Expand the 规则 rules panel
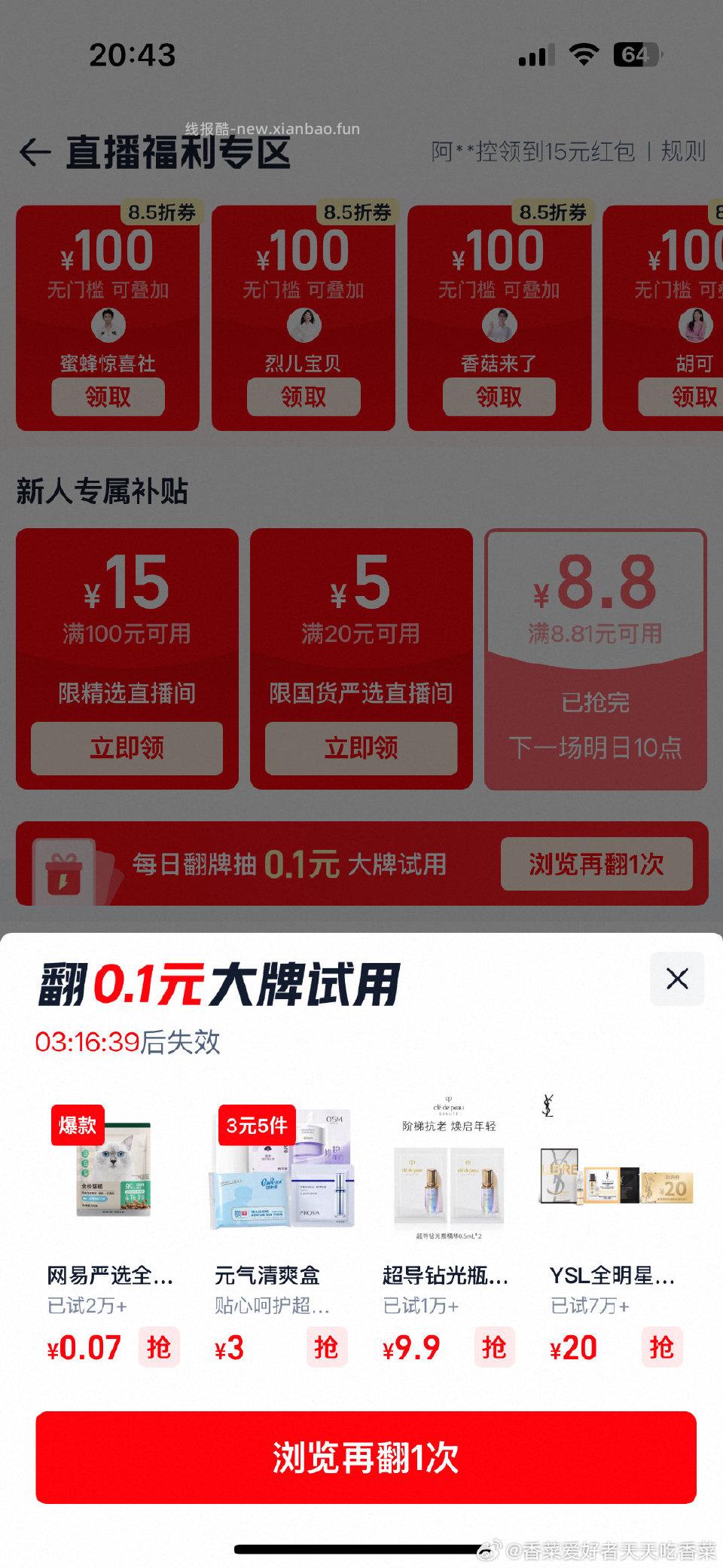The width and height of the screenshot is (723, 1568). pos(682,151)
